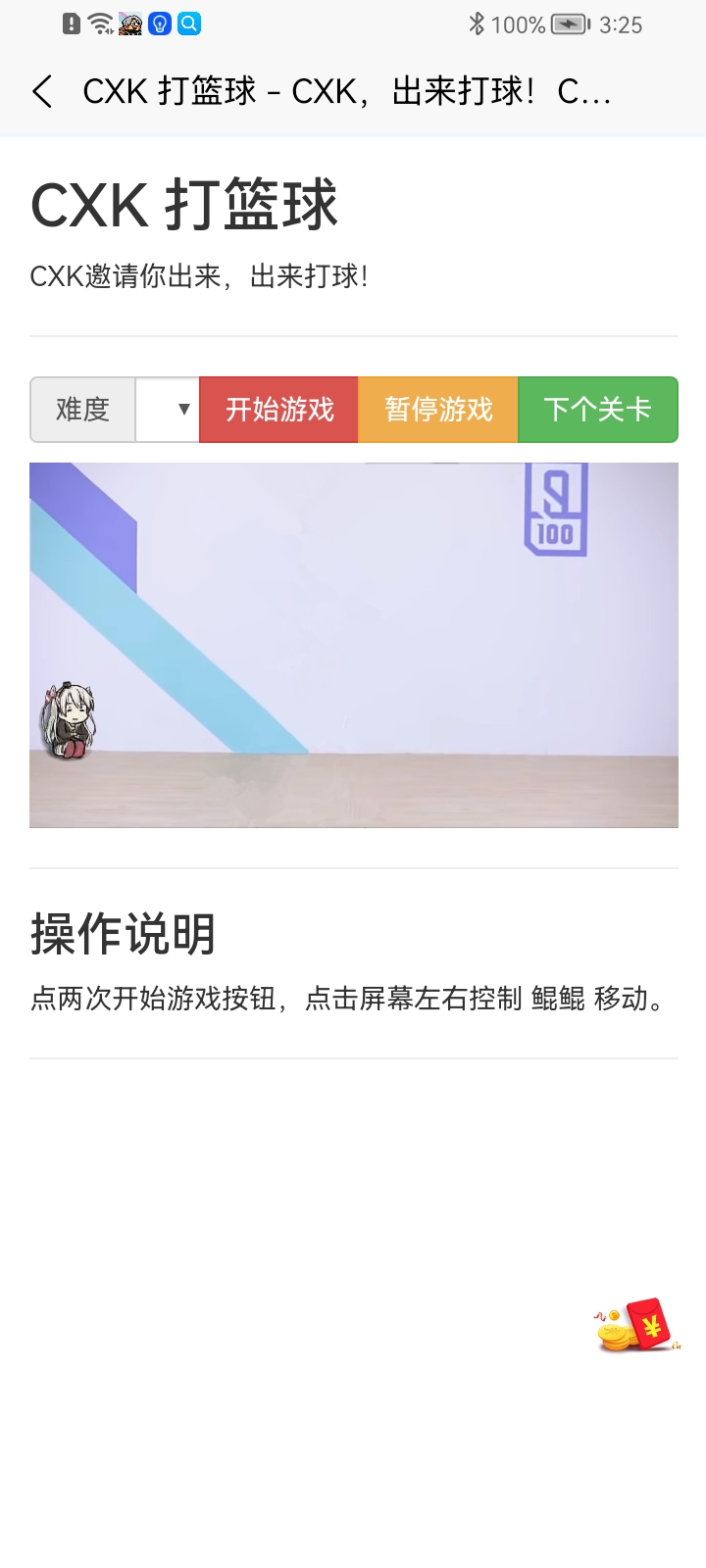Viewport: 706px width, 1568px height.
Task: Tap the game canvas to move the character
Action: click(353, 645)
